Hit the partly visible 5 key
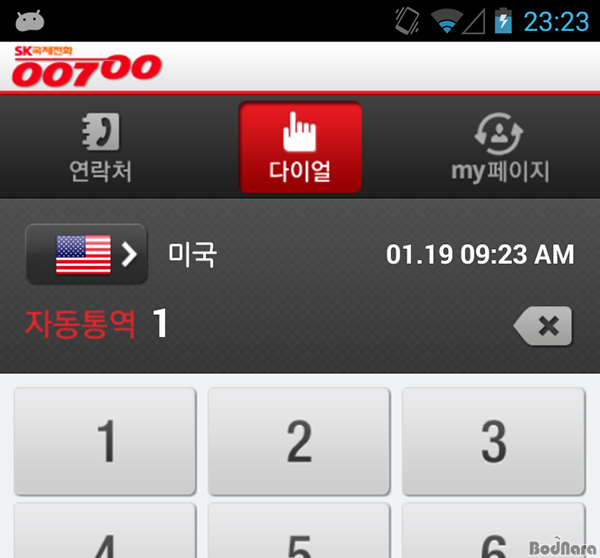Viewport: 600px width, 558px height. 299,534
